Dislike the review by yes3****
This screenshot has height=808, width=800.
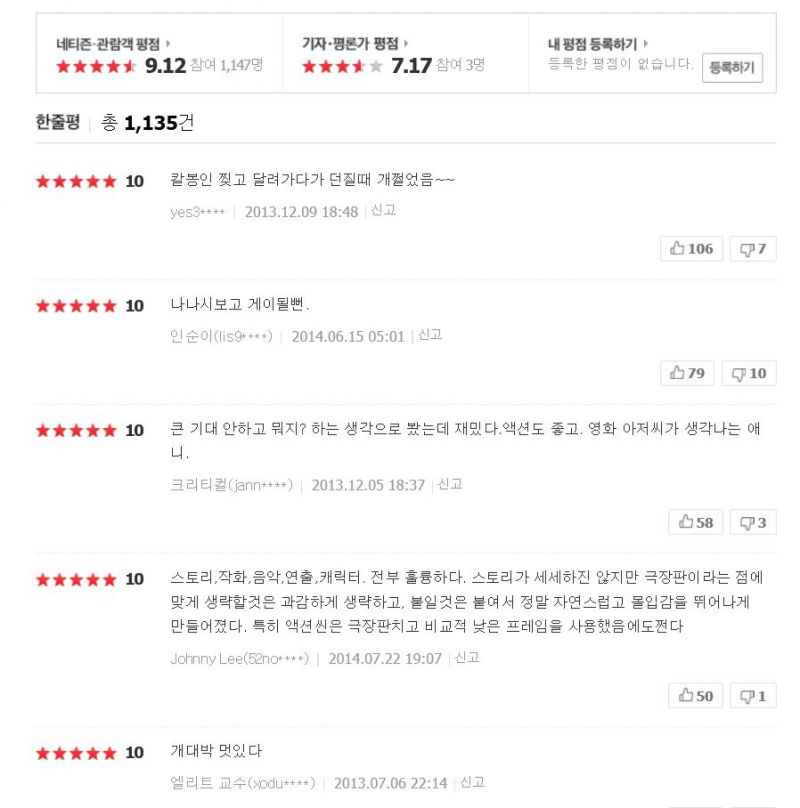click(753, 249)
